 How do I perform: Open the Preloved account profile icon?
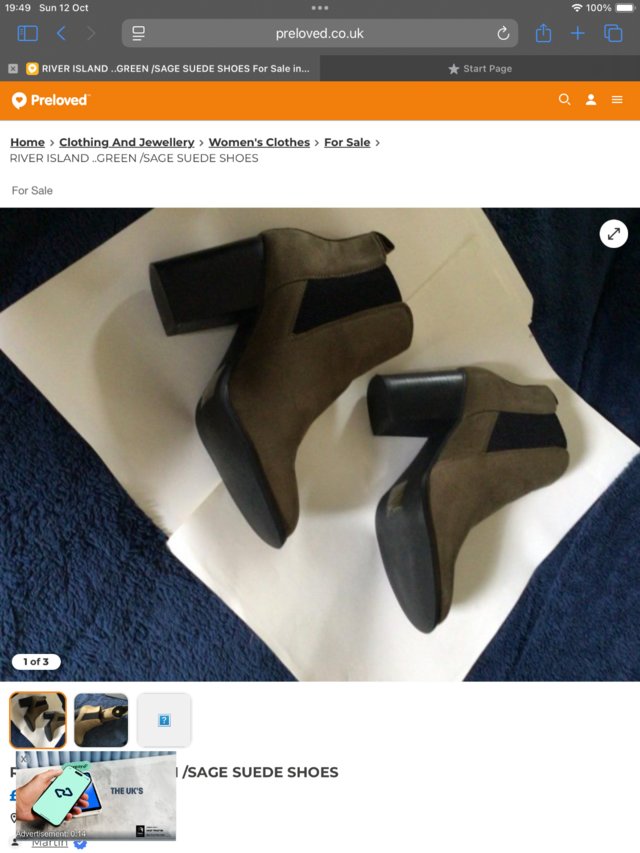[x=591, y=100]
